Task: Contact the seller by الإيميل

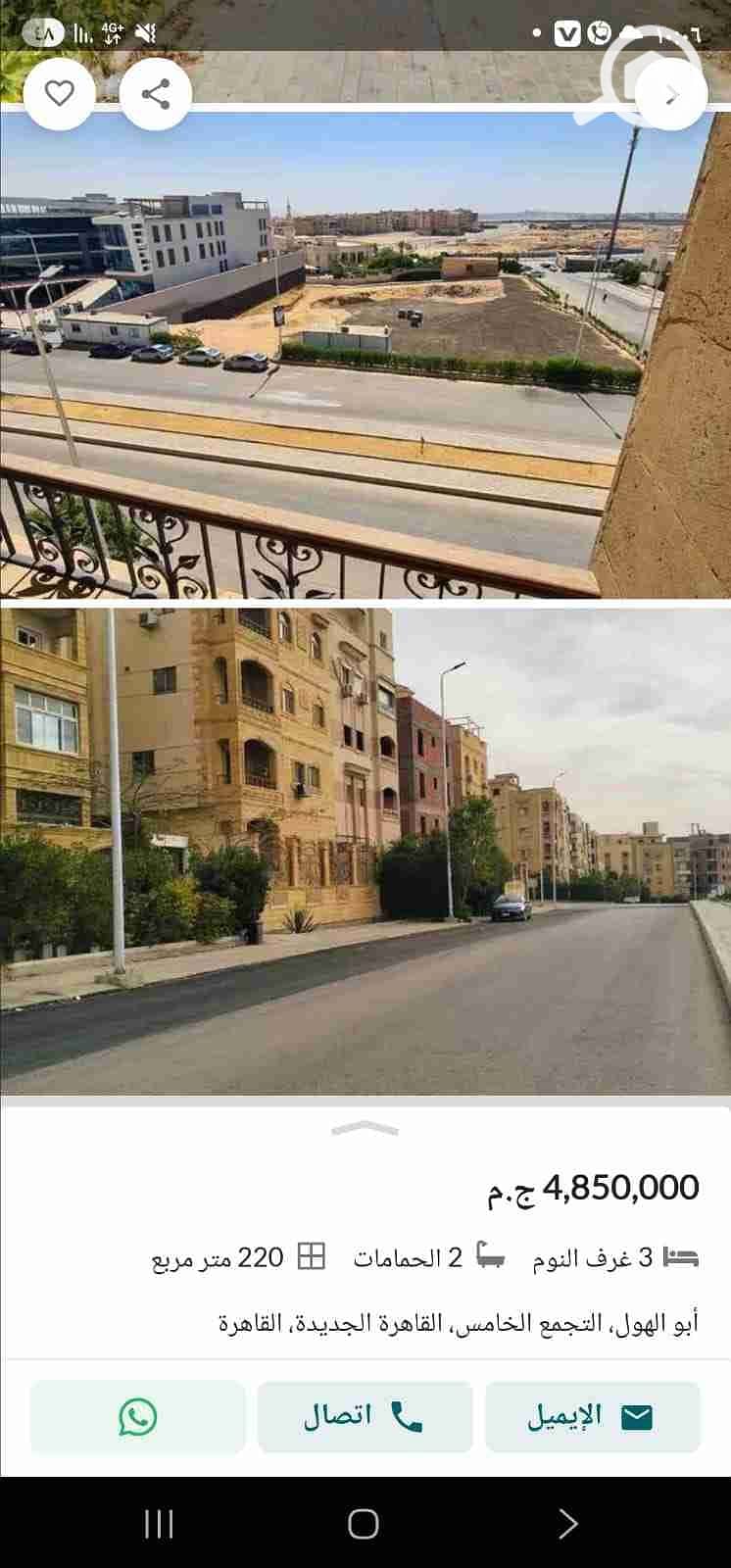Action: (x=592, y=1417)
